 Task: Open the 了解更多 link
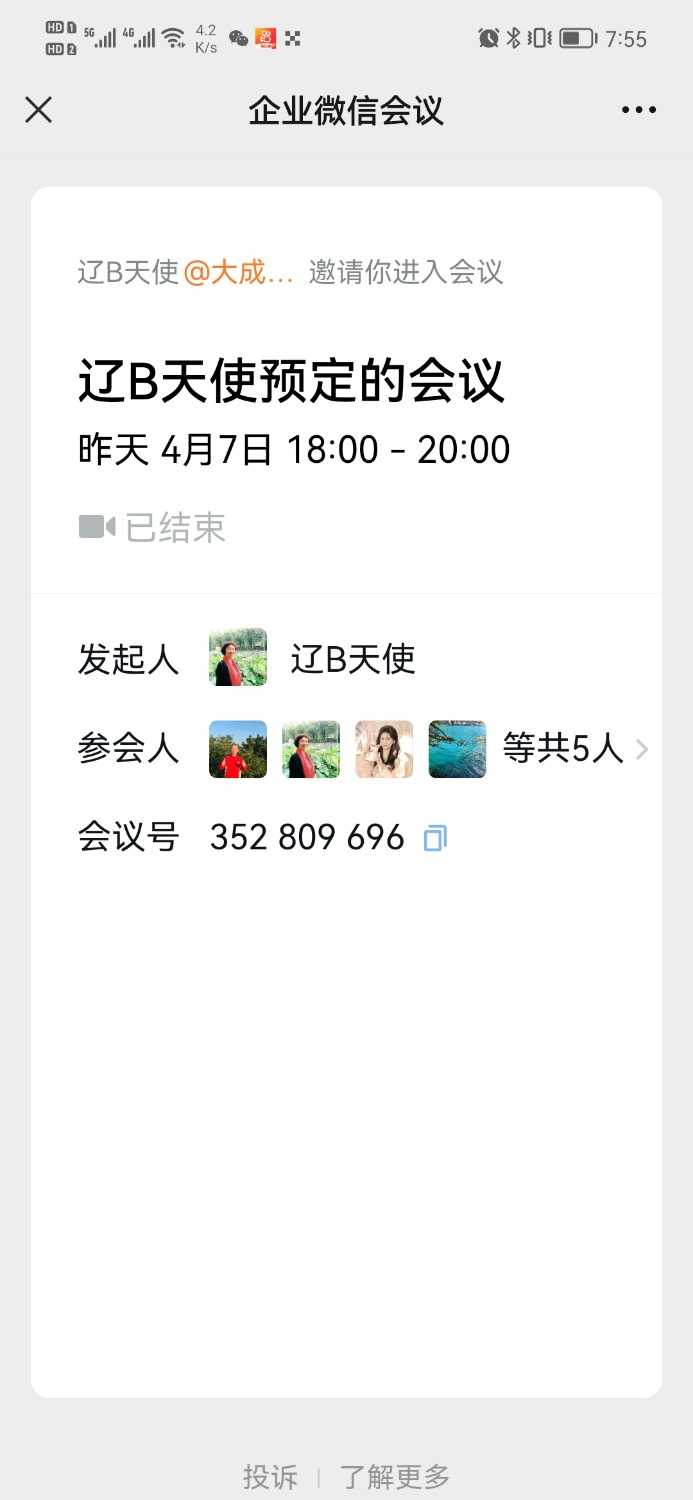395,1476
